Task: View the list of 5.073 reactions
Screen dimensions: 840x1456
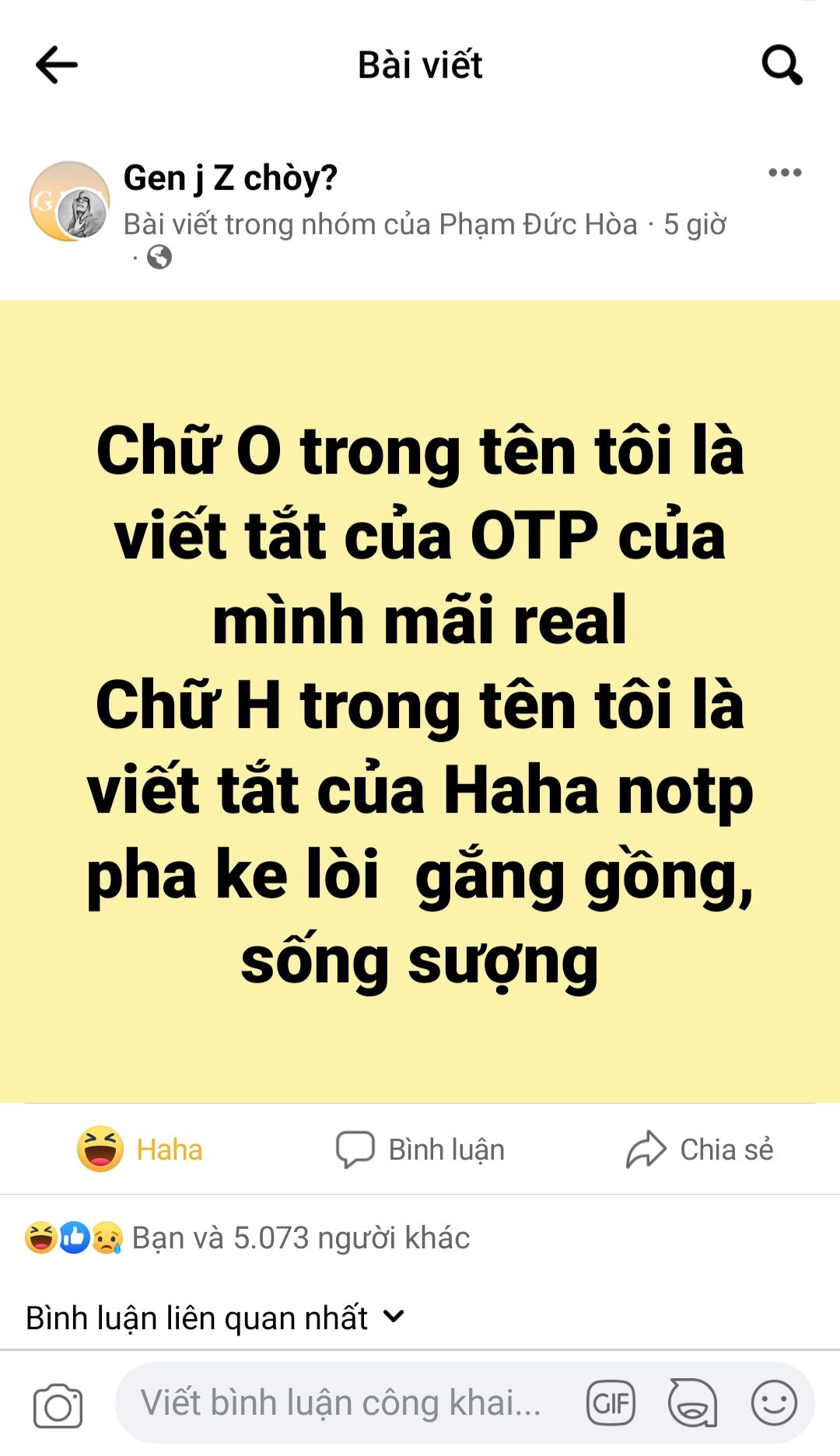Action: point(247,1237)
